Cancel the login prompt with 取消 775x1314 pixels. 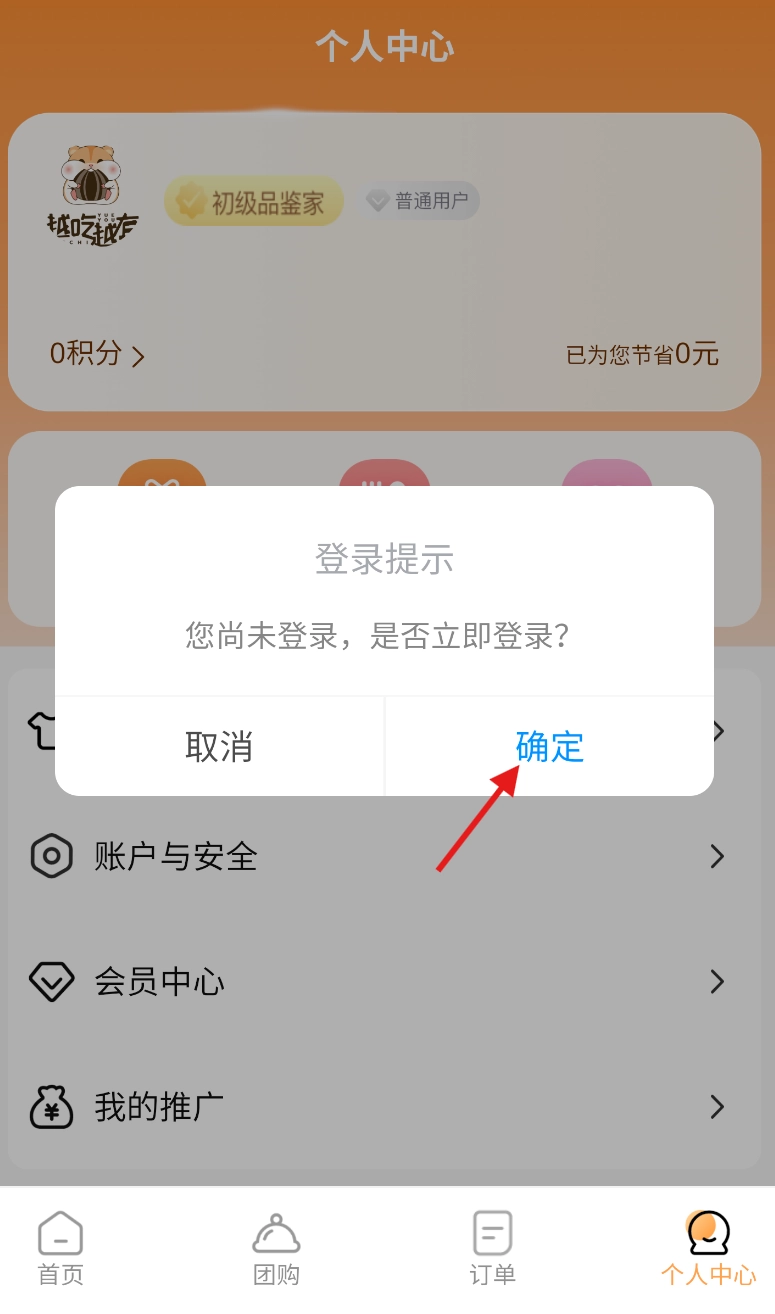point(219,746)
